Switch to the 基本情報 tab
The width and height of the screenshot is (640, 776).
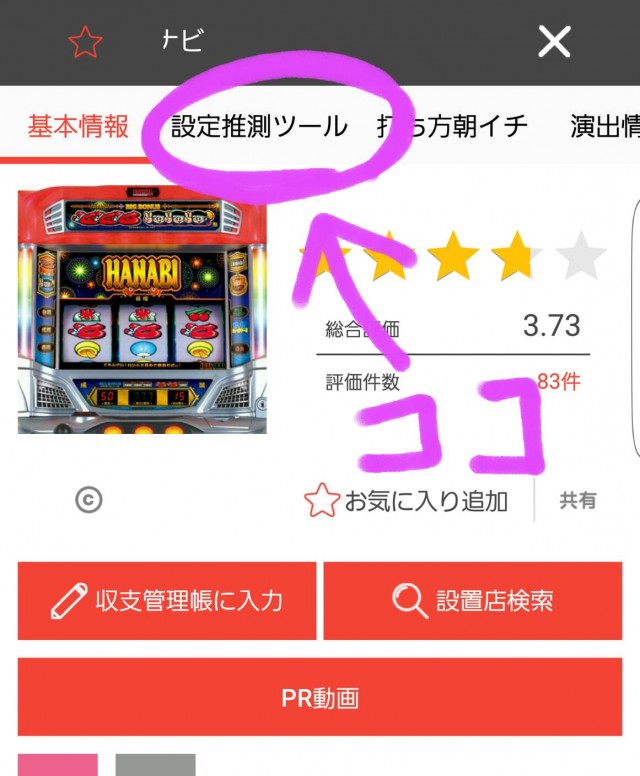coord(78,127)
